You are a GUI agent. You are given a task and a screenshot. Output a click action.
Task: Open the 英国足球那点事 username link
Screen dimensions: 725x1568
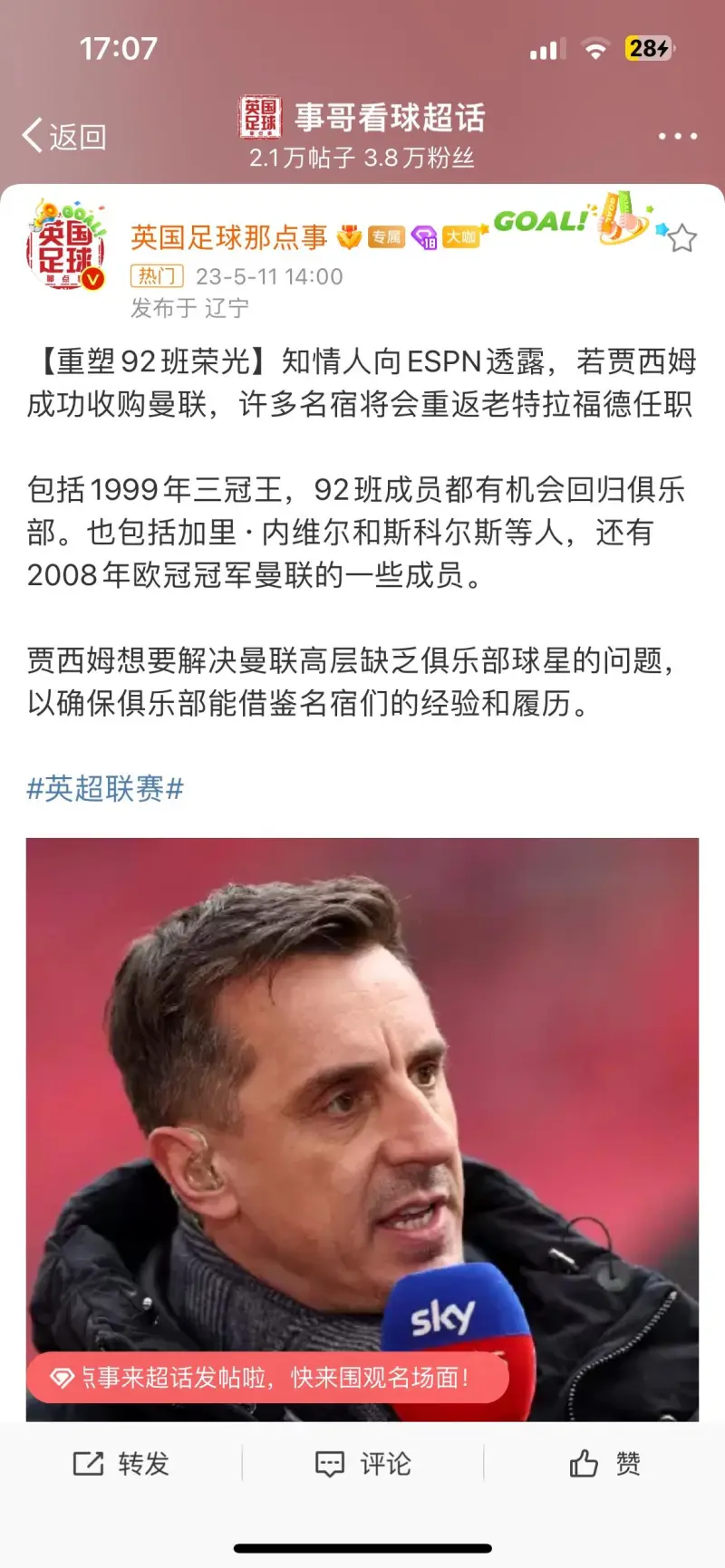click(228, 237)
